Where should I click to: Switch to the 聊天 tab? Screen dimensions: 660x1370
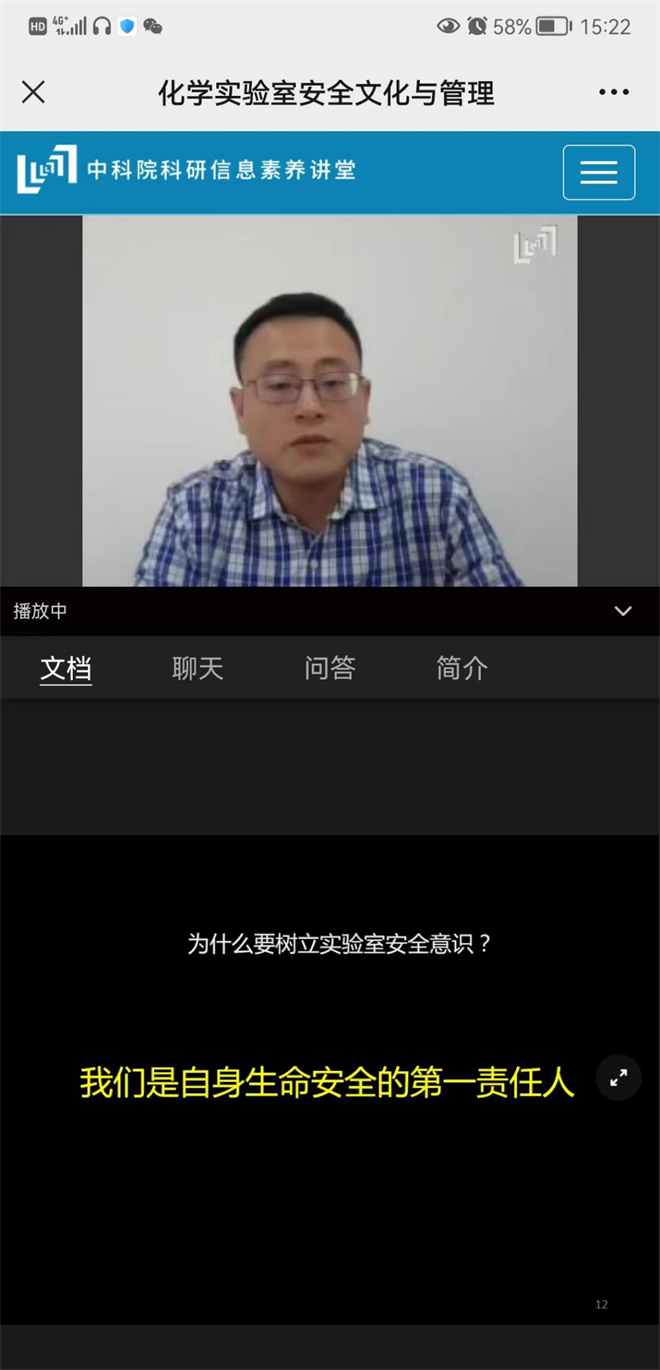197,668
